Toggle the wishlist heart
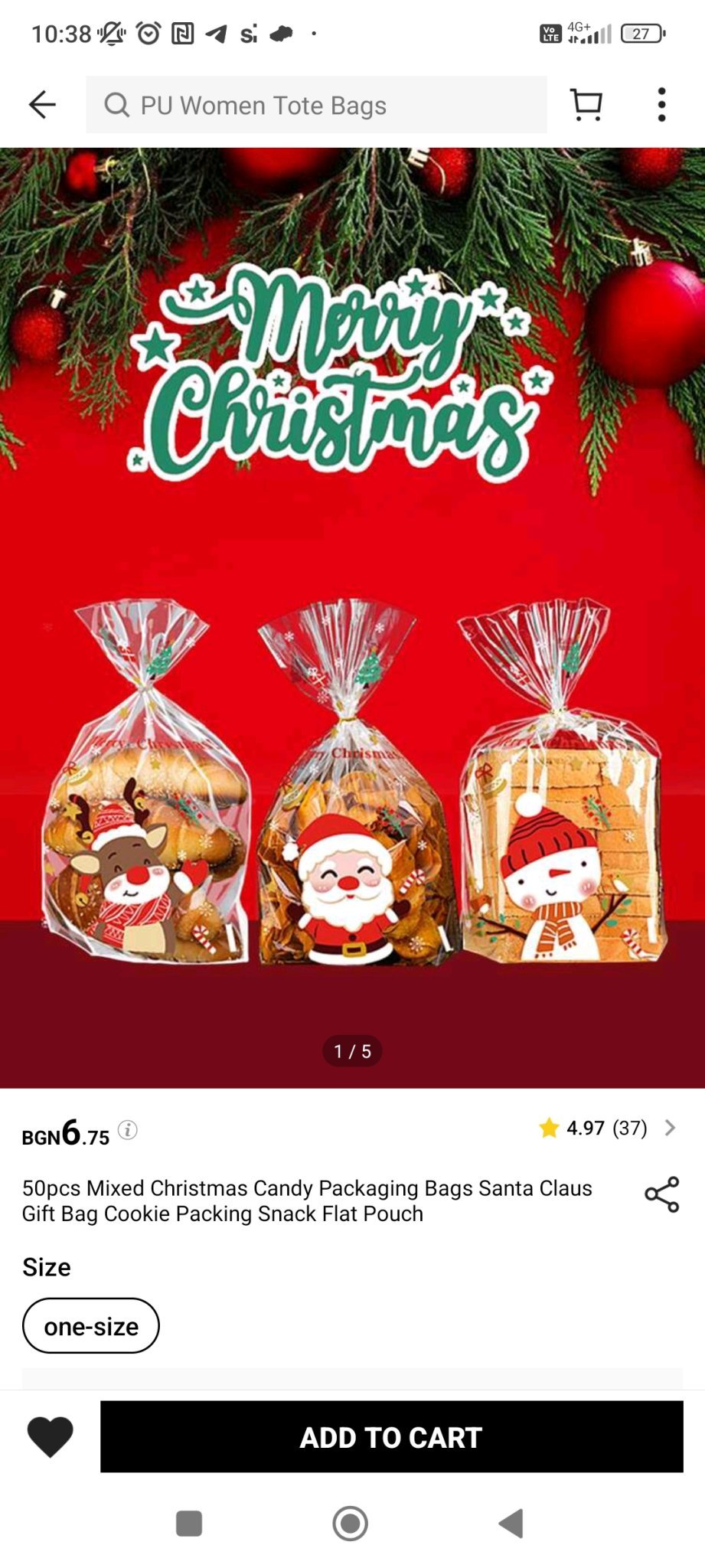 click(51, 1436)
